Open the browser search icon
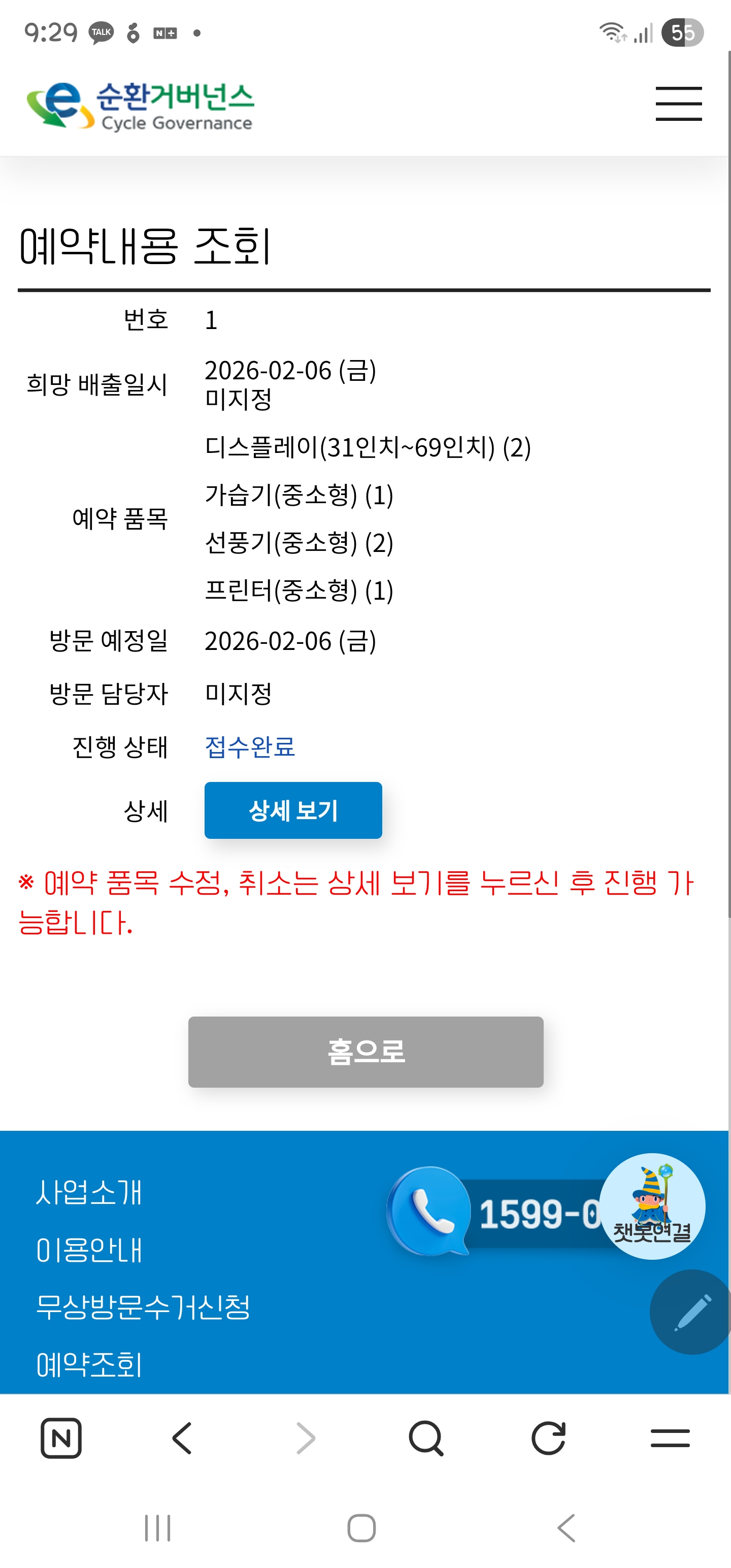The width and height of the screenshot is (731, 1568). (x=426, y=1439)
